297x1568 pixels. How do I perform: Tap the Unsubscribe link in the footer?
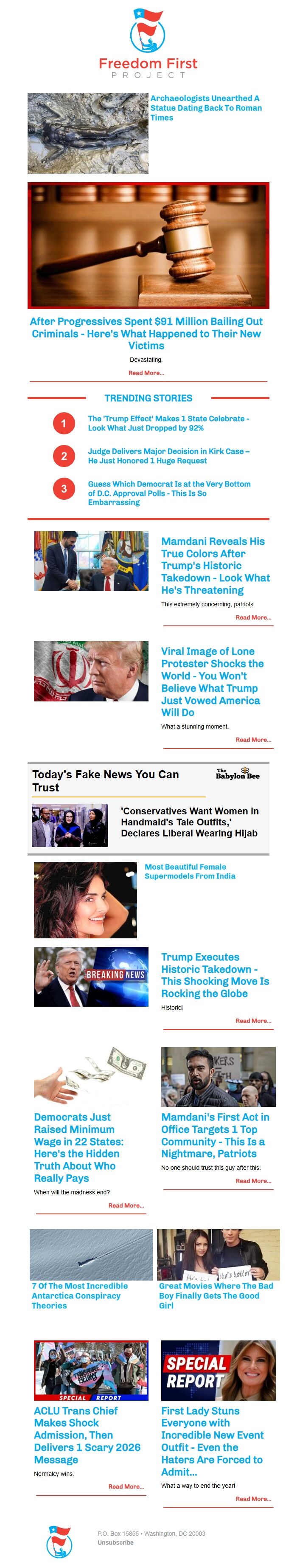[x=115, y=1542]
